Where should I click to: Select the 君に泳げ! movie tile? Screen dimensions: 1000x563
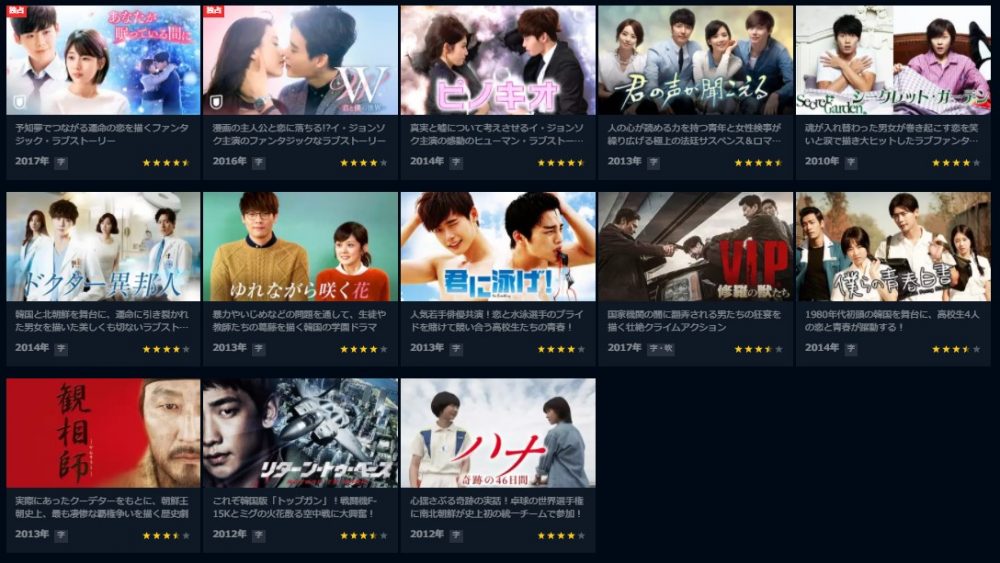pos(498,246)
